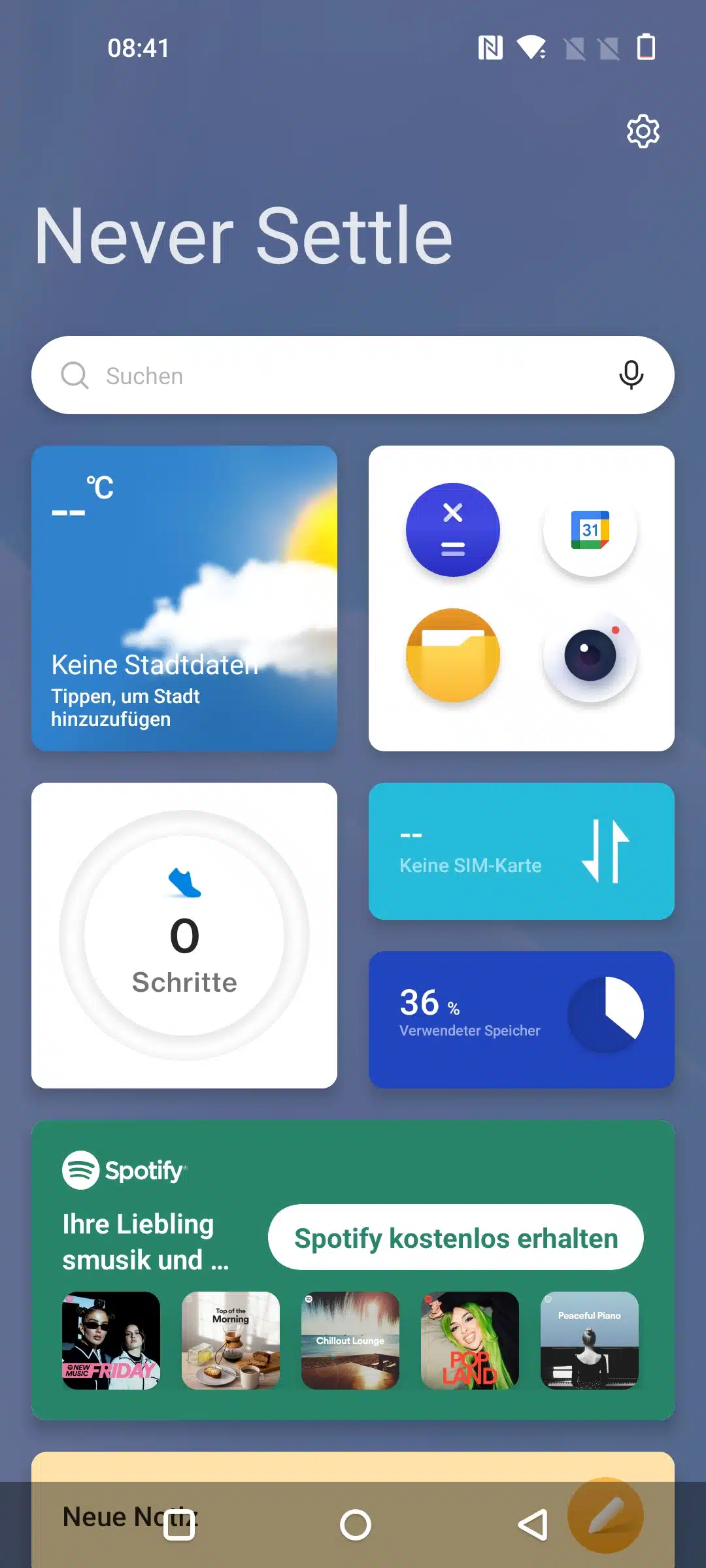Launch the Camera app
The width and height of the screenshot is (706, 1568).
[x=590, y=655]
